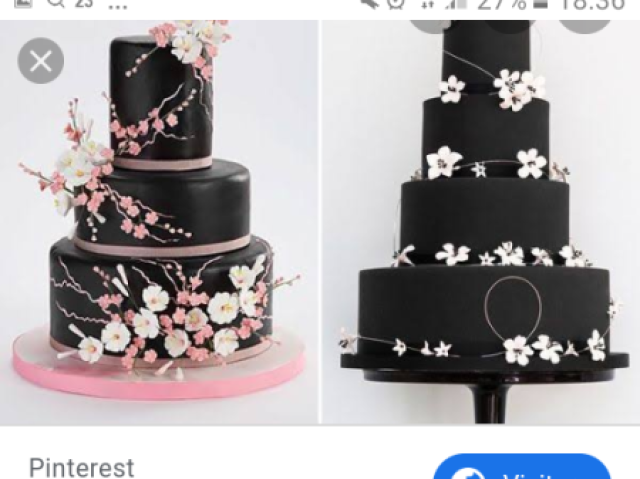Tap the blue Visit button
This screenshot has height=479, width=640.
click(521, 469)
